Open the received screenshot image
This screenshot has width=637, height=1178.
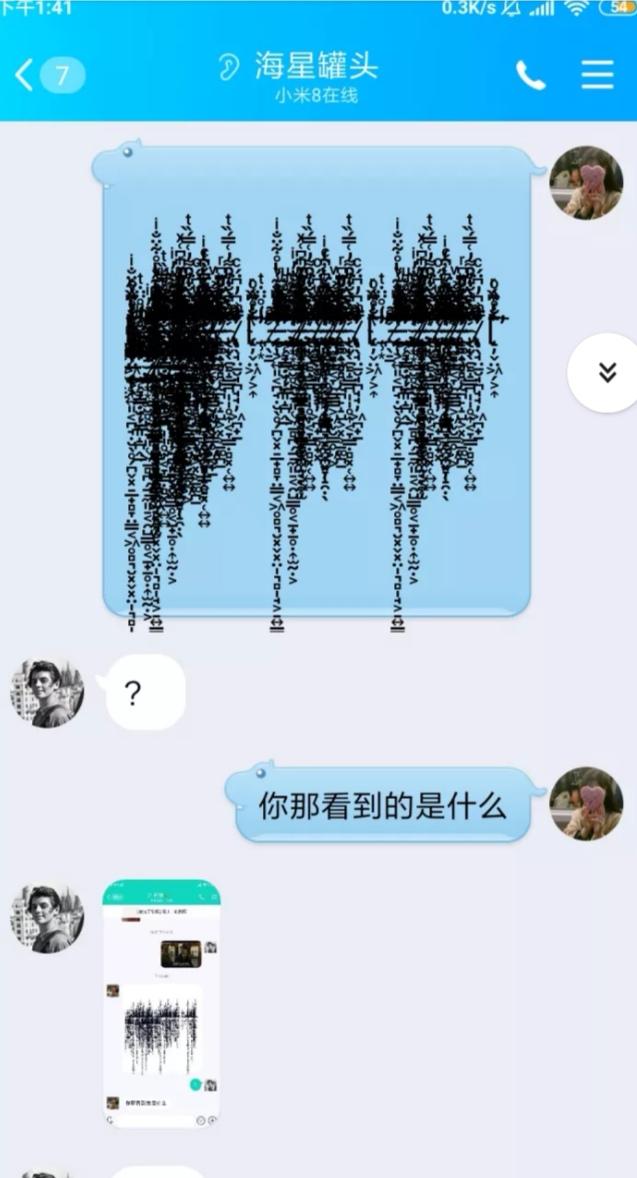[x=162, y=1004]
